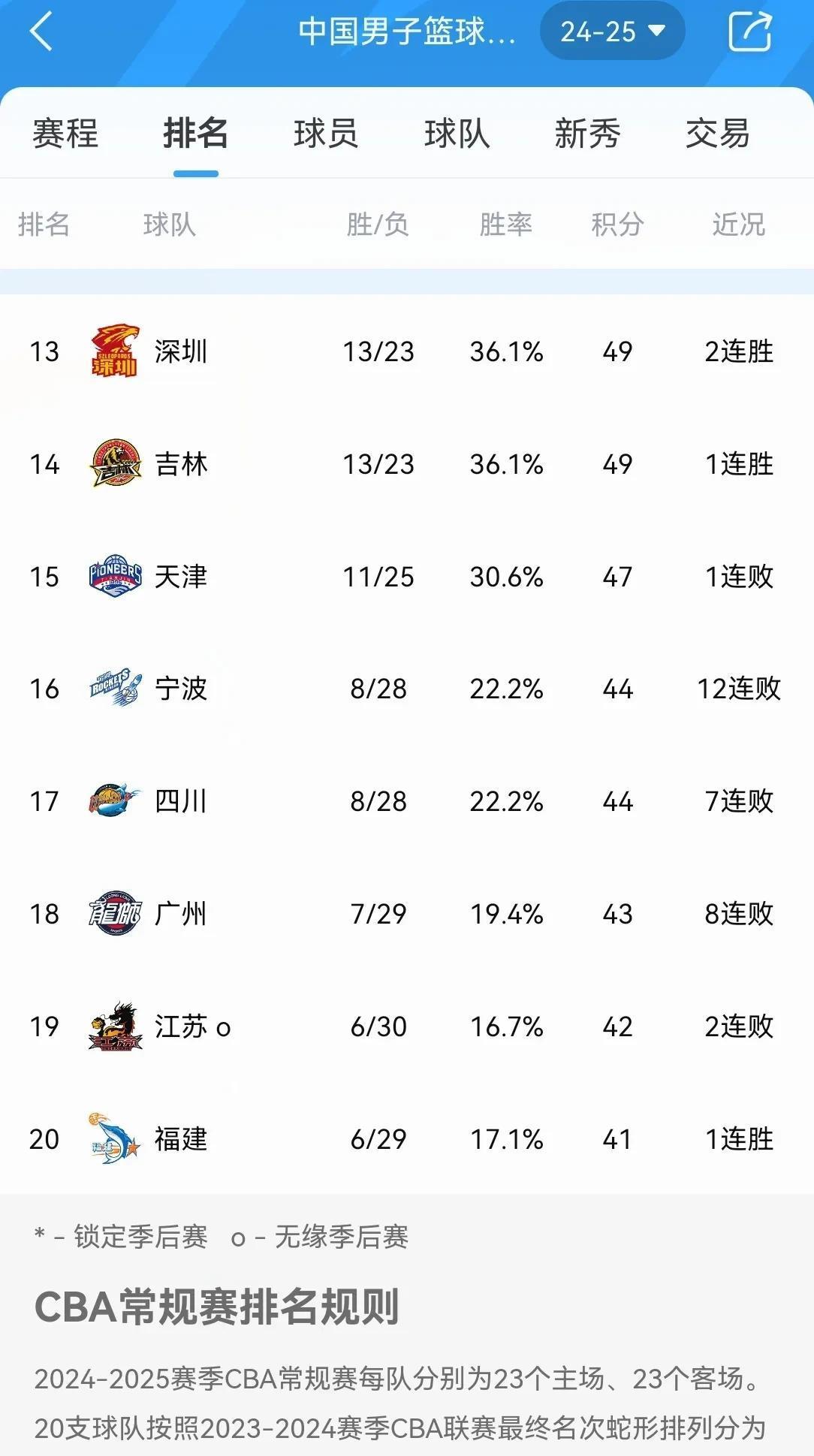Open the 球队 tab
The width and height of the screenshot is (814, 1456).
pyautogui.click(x=457, y=134)
